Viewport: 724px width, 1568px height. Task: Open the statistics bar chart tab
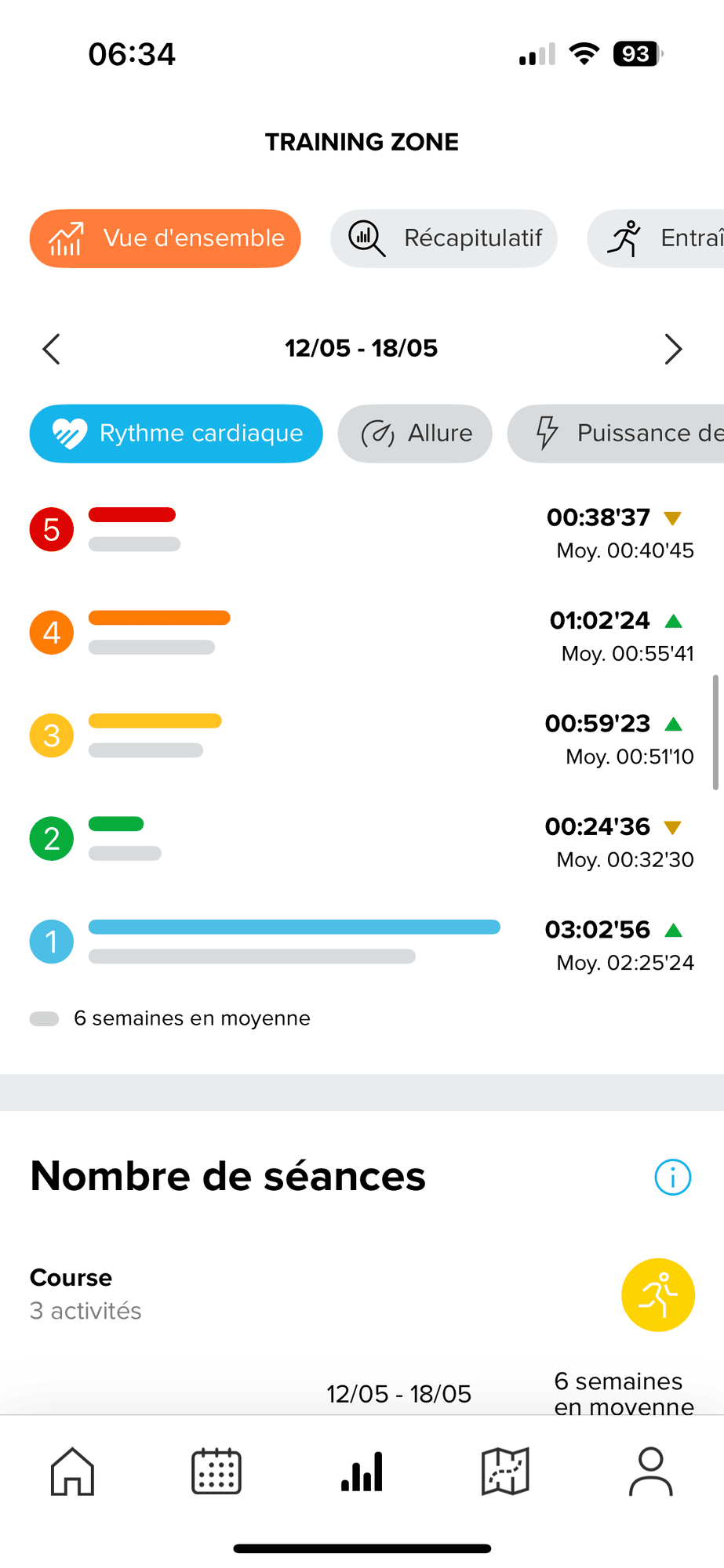(362, 1471)
